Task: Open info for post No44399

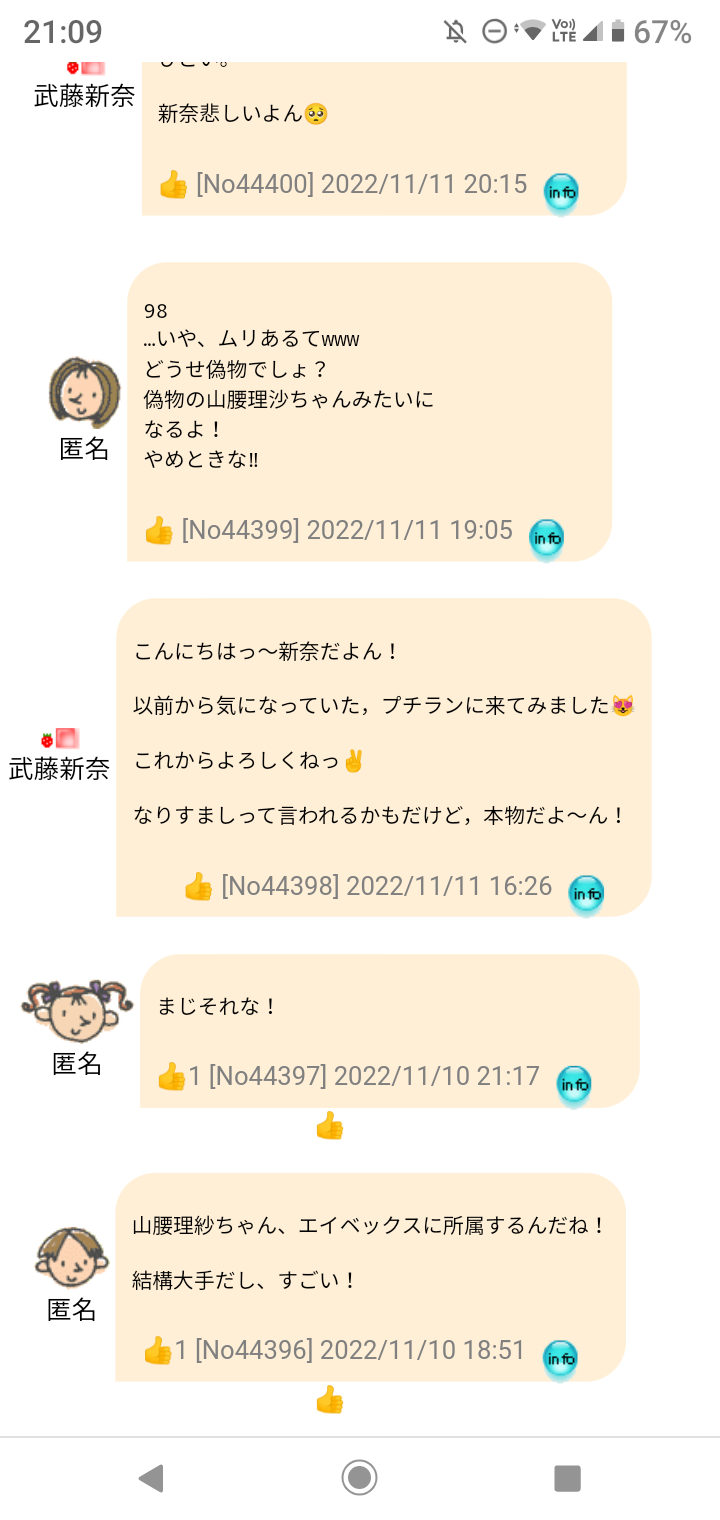Action: click(546, 538)
